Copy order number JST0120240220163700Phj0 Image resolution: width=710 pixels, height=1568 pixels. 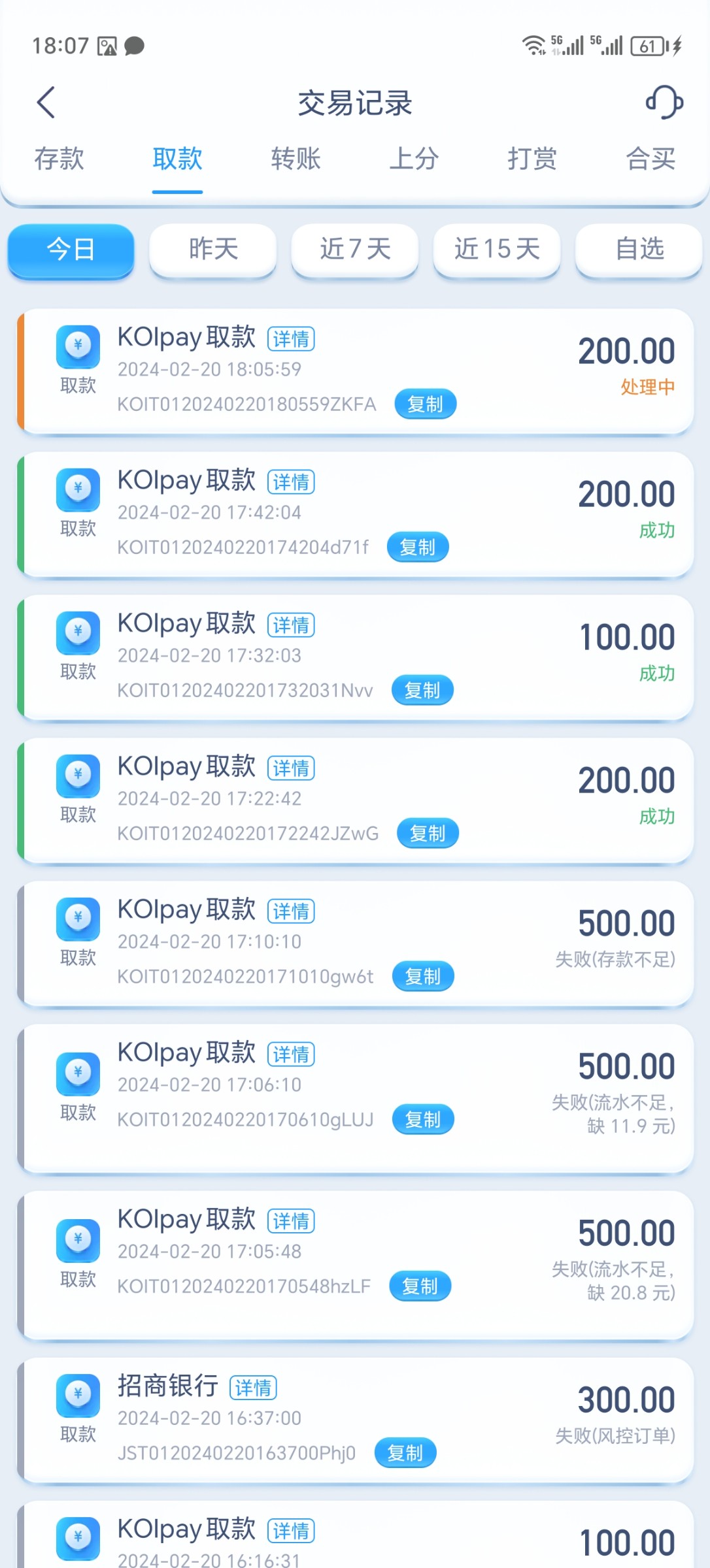point(405,1452)
